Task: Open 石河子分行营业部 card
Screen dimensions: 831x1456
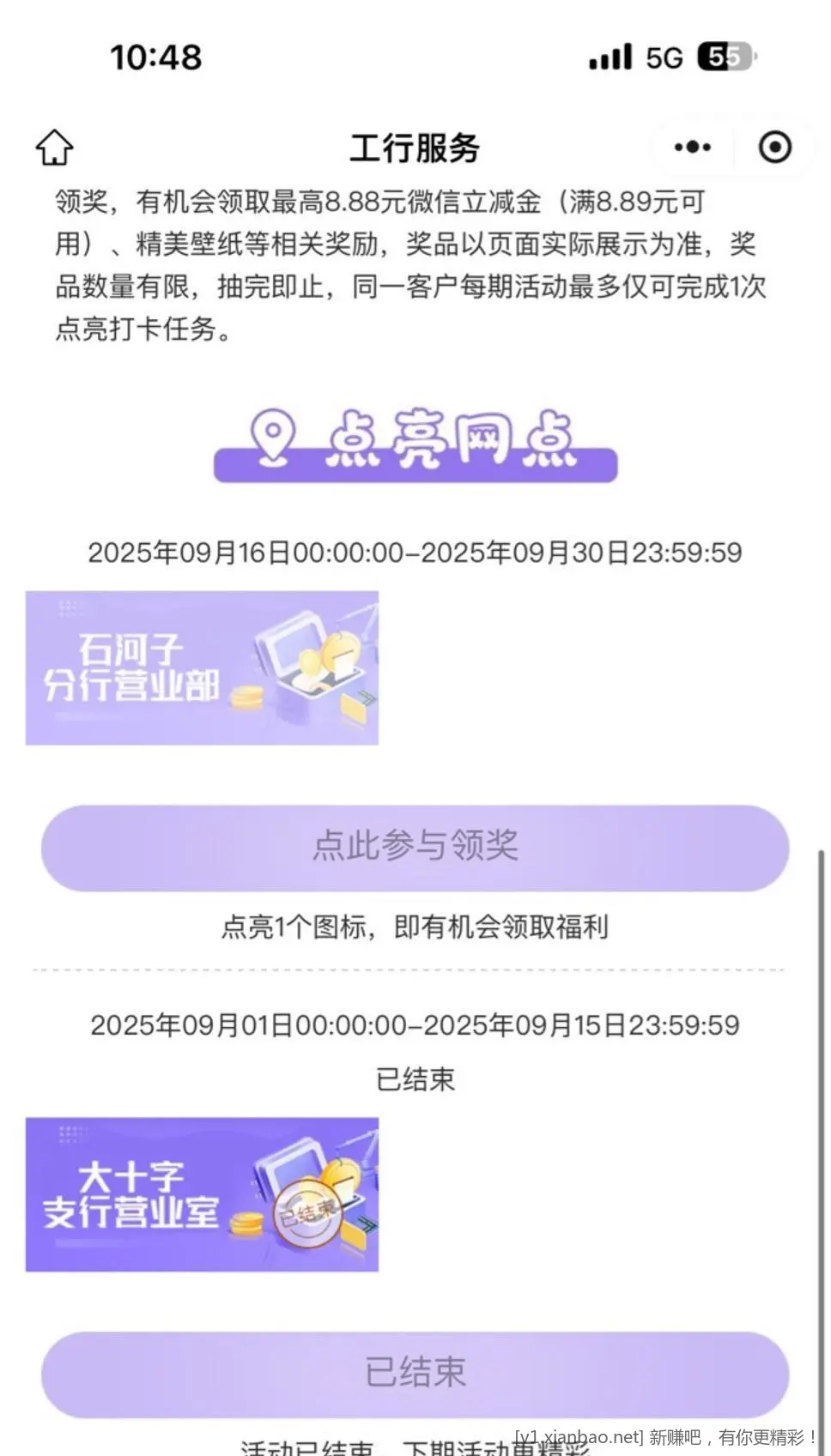Action: [202, 668]
